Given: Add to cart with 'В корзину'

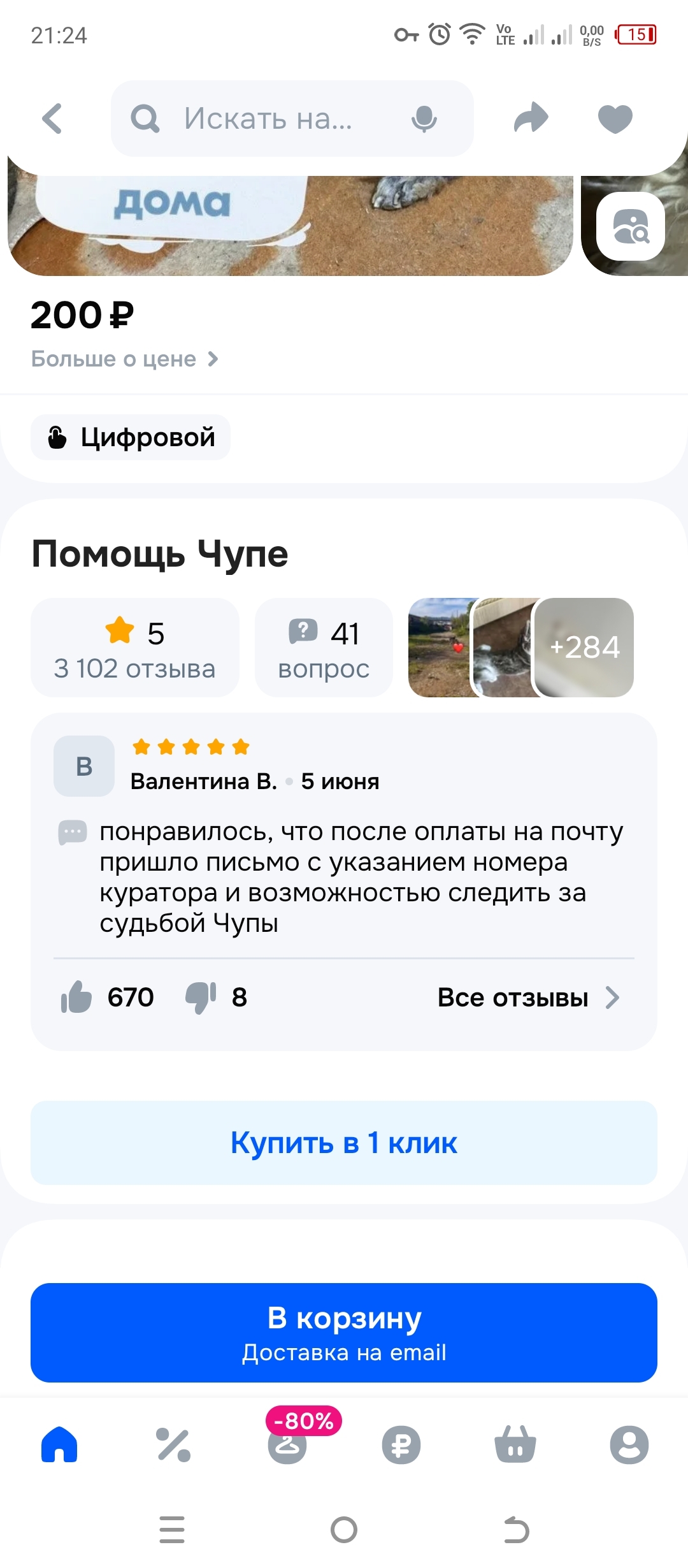Looking at the screenshot, I should coord(344,1333).
